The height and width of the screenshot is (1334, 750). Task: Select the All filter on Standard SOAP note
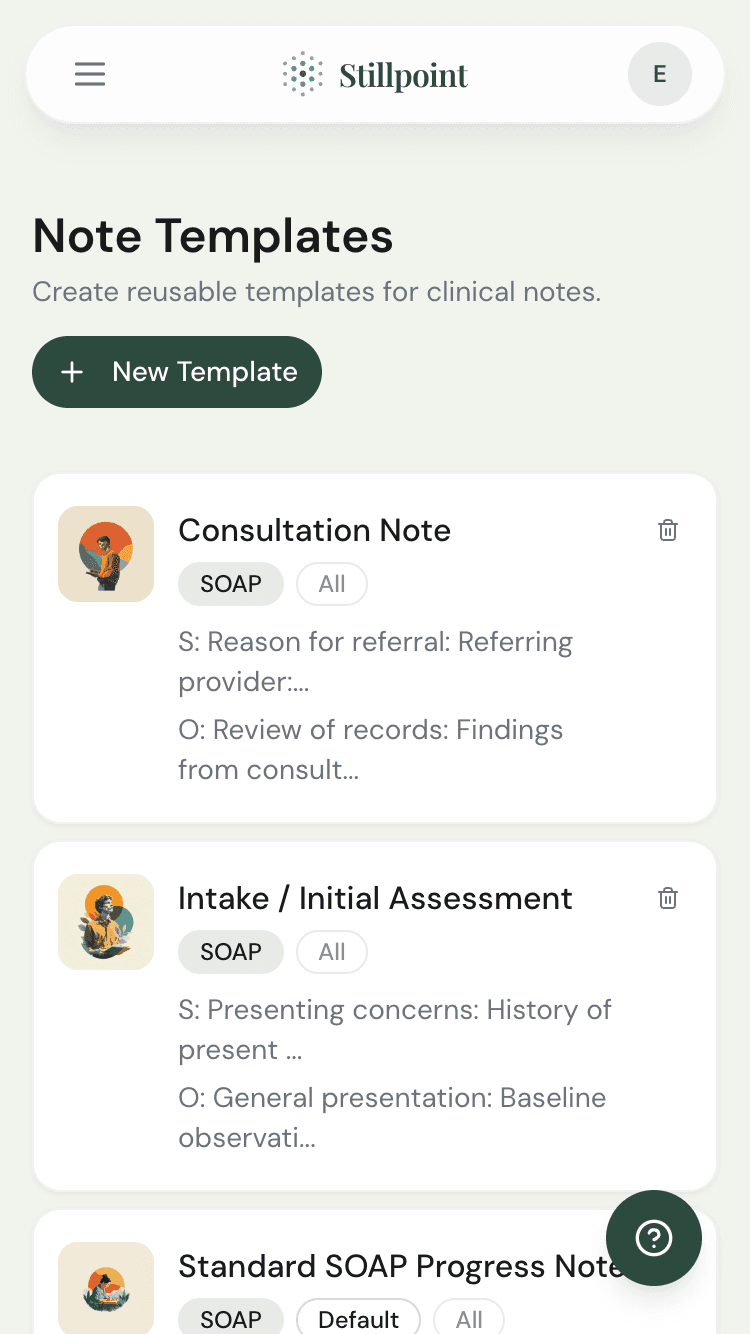(468, 1320)
